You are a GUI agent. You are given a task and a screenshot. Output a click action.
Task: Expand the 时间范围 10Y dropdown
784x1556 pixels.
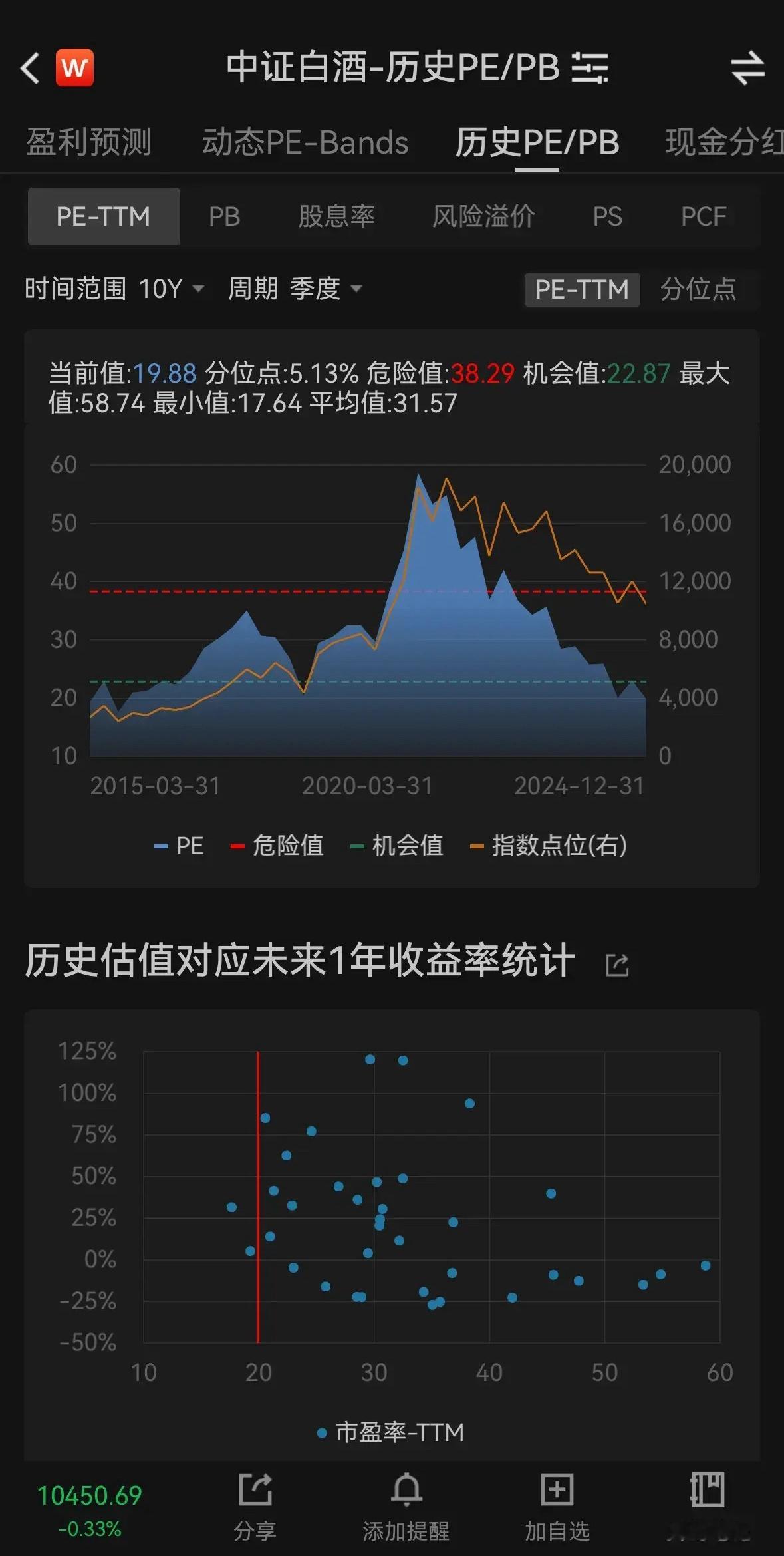[114, 289]
